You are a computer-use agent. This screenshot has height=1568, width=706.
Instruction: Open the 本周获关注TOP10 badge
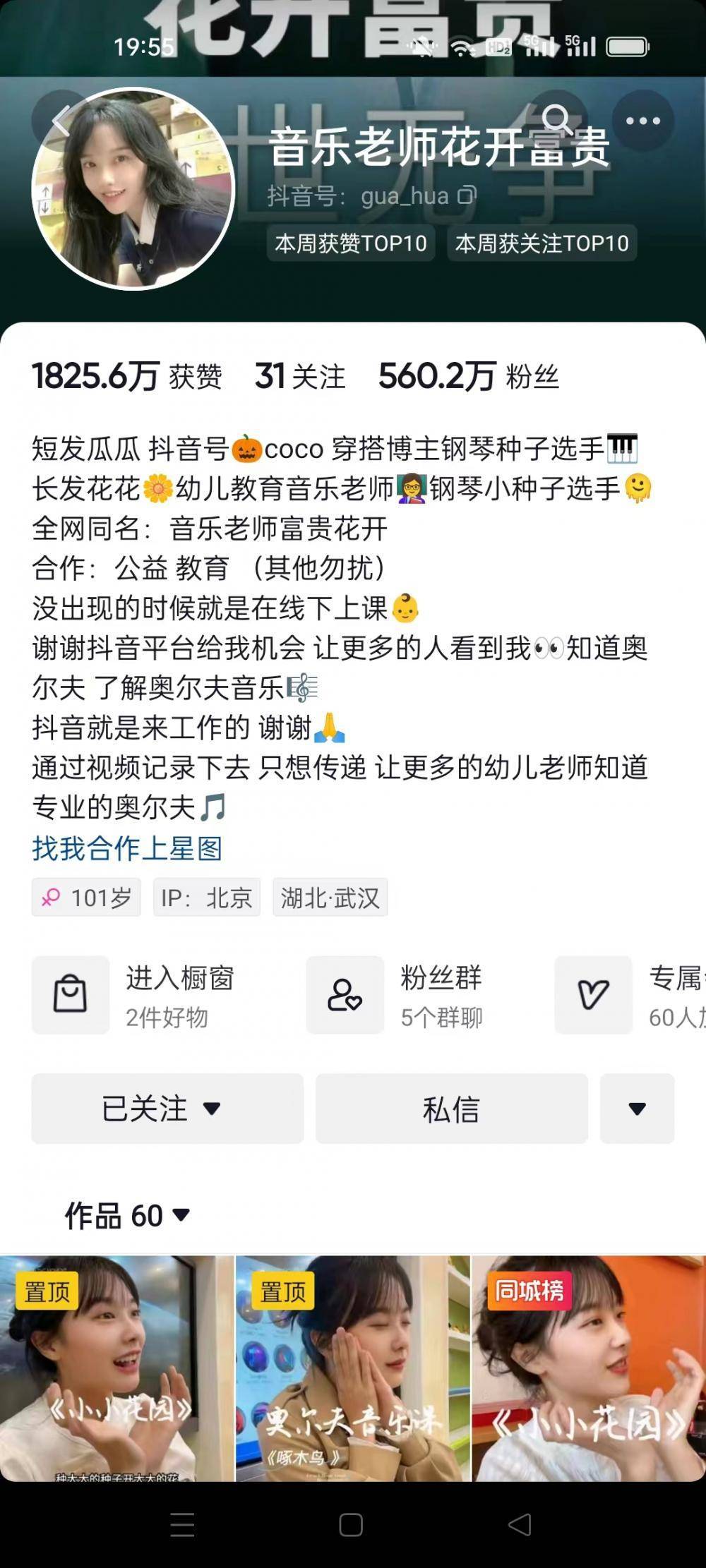coord(542,243)
